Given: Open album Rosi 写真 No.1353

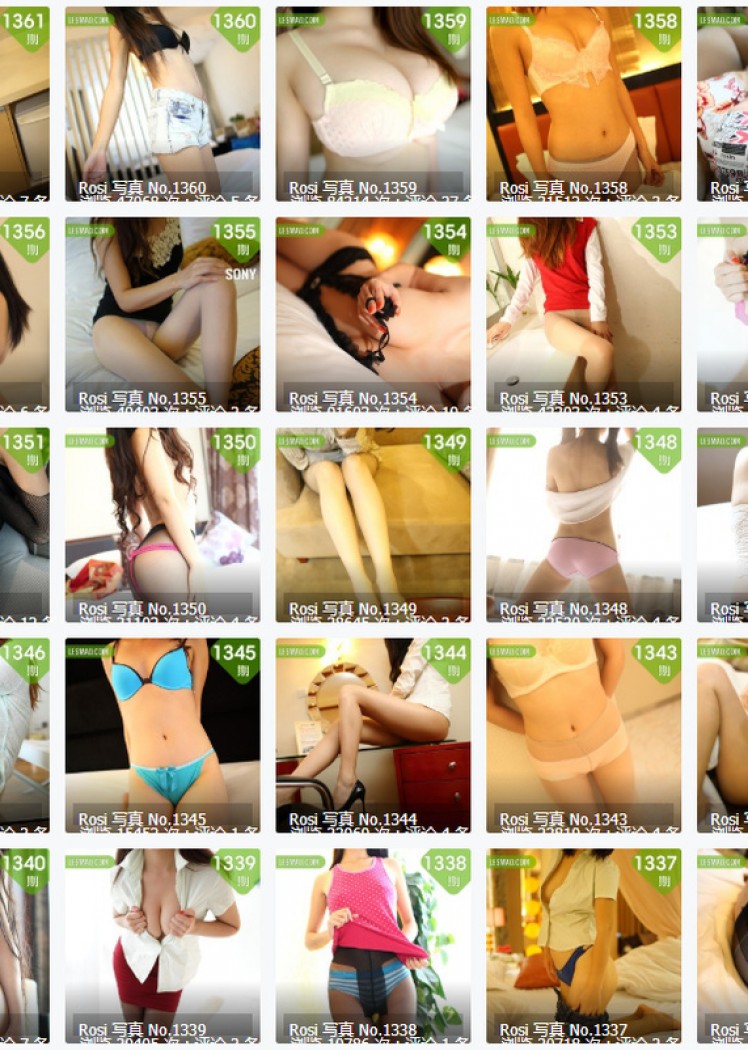Looking at the screenshot, I should coord(584,314).
